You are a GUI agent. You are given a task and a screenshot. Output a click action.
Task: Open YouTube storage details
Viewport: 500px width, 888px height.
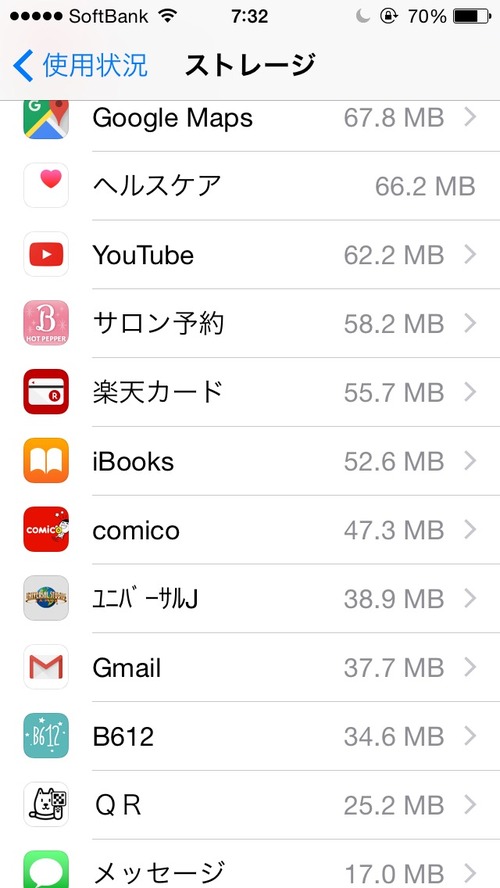click(x=250, y=255)
